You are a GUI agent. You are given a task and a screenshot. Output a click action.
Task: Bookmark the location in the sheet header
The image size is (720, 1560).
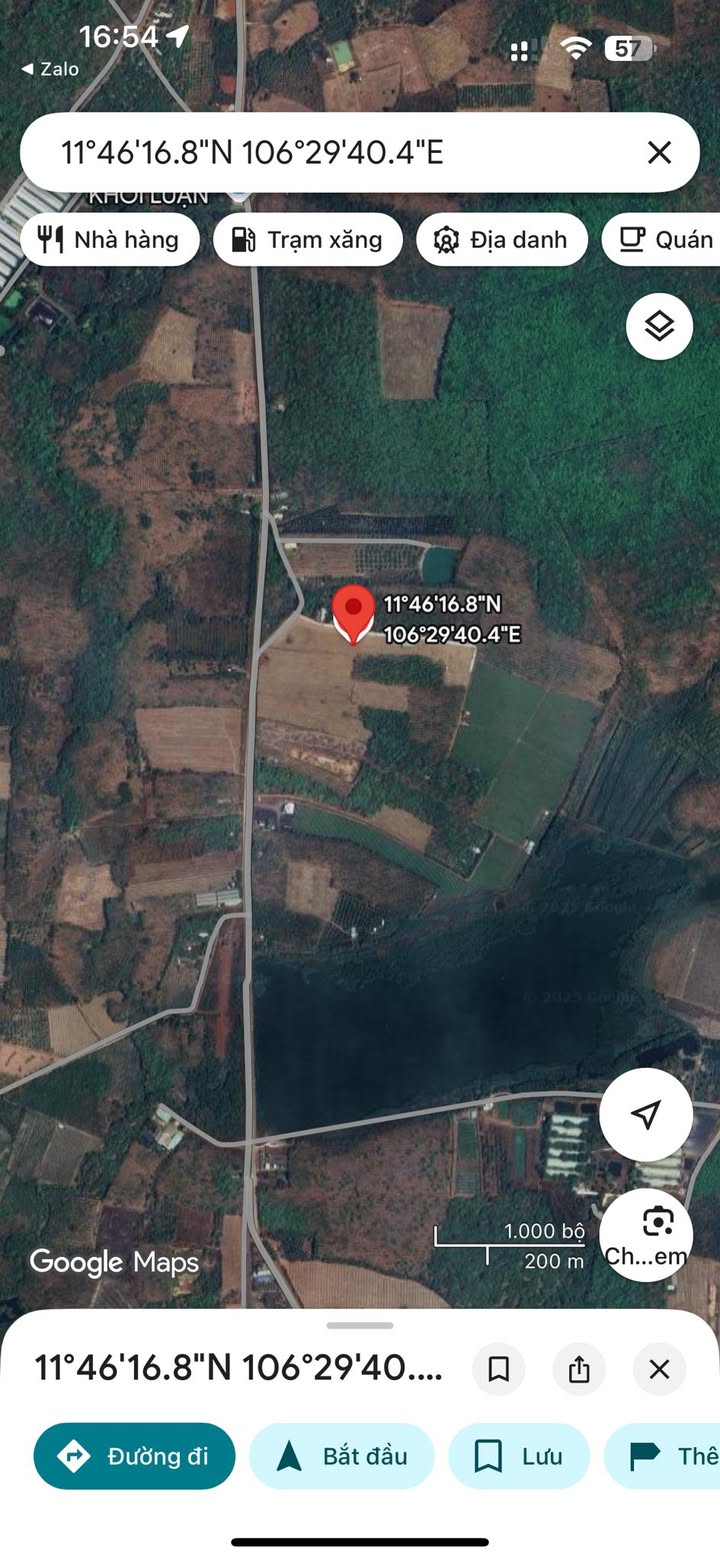pos(499,1369)
